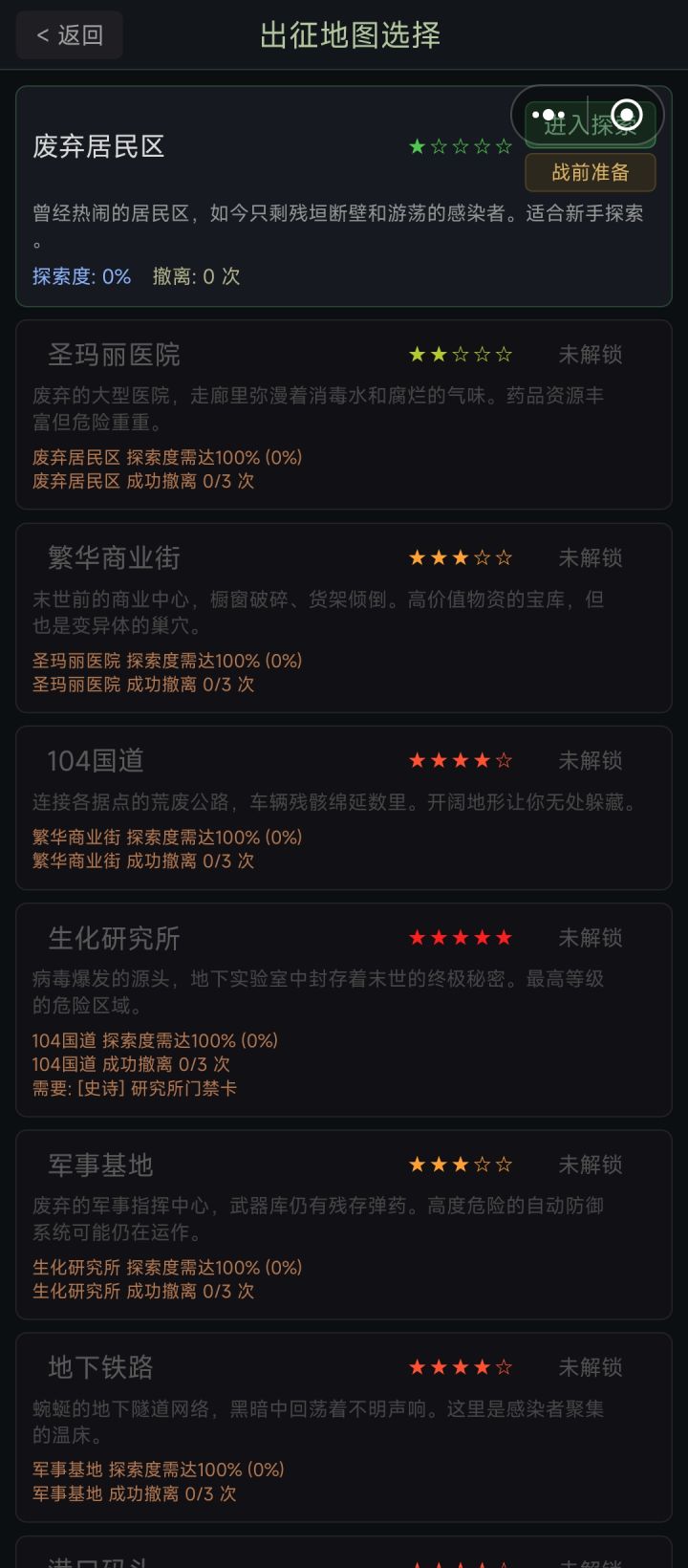Click the green one-star rating on 废弃居民区
688x1568 pixels.
460,146
